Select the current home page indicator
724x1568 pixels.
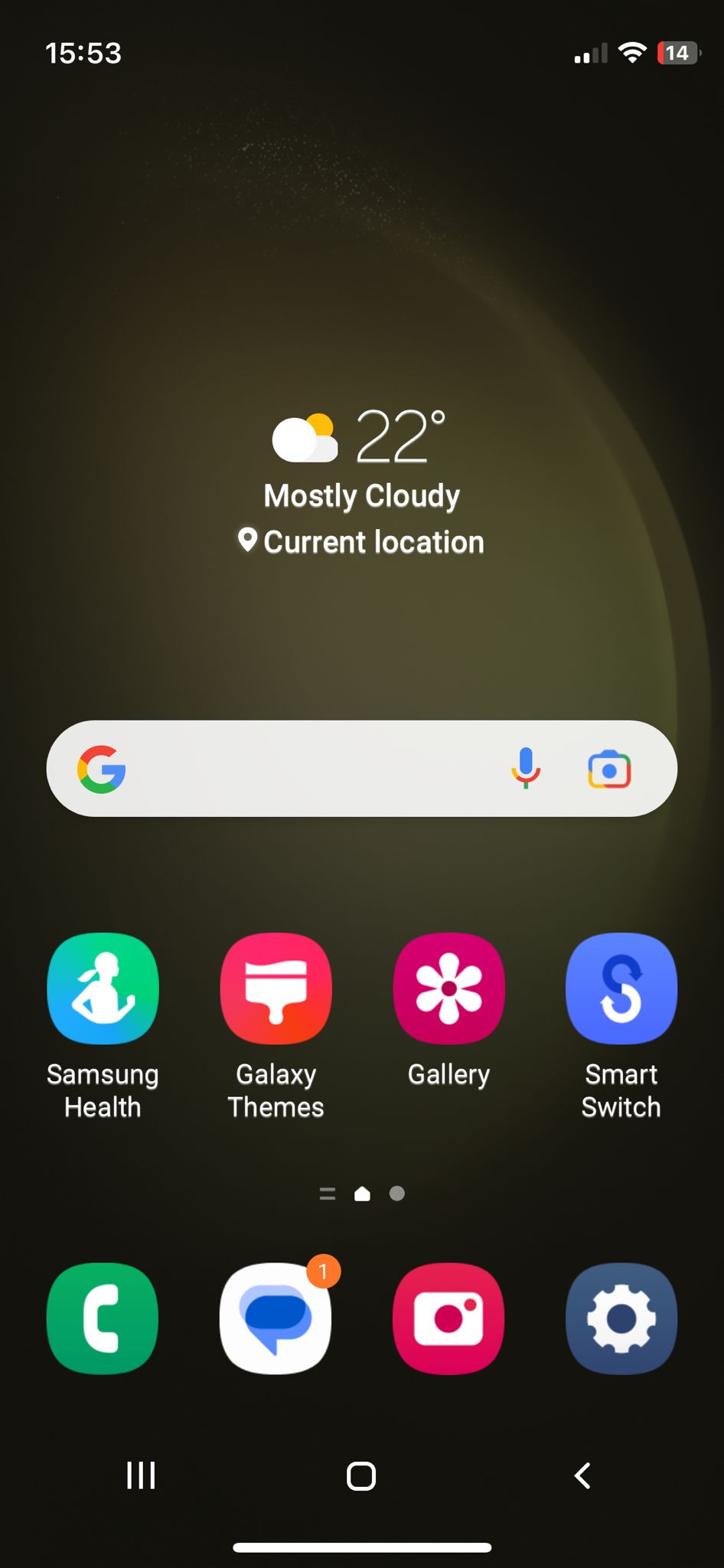[x=361, y=1194]
